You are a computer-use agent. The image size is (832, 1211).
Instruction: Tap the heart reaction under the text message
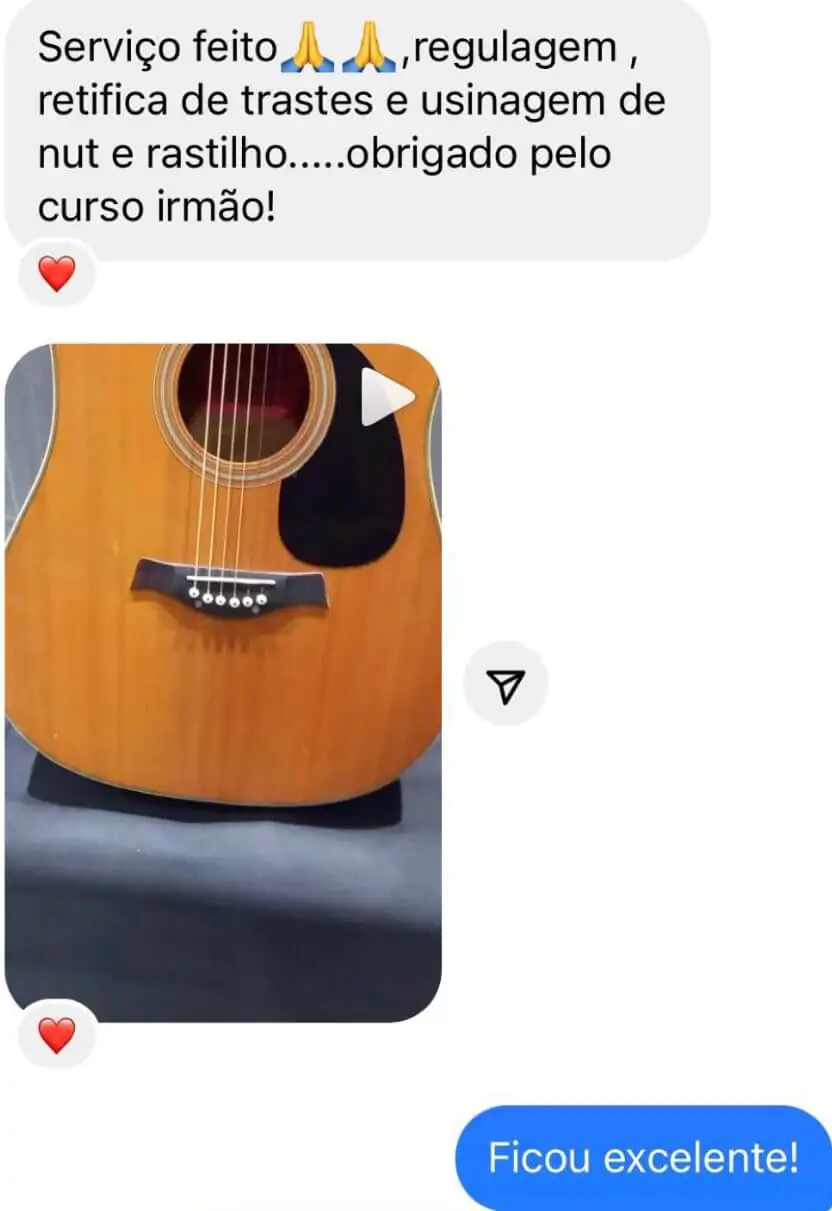coord(57,273)
